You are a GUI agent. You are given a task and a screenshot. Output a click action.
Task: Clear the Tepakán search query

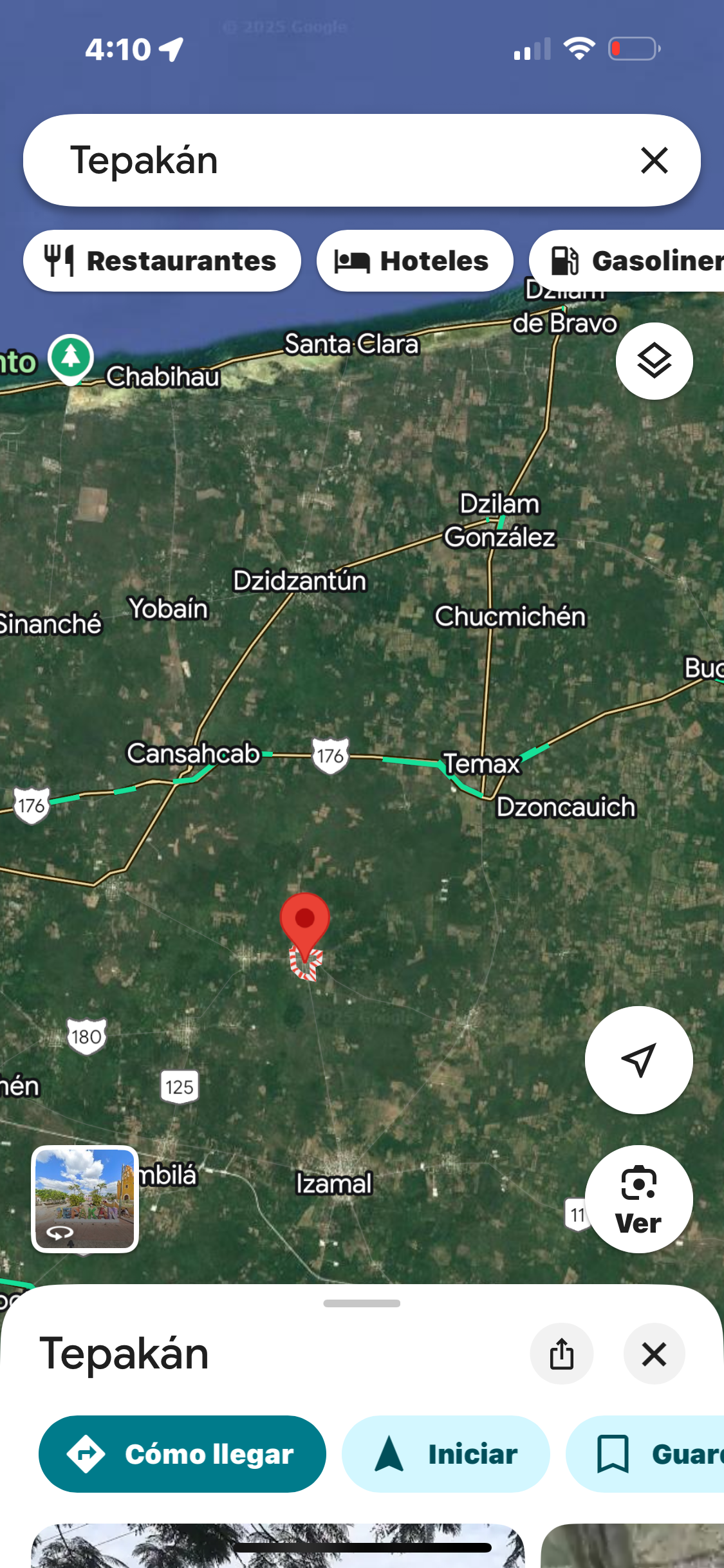pyautogui.click(x=654, y=160)
